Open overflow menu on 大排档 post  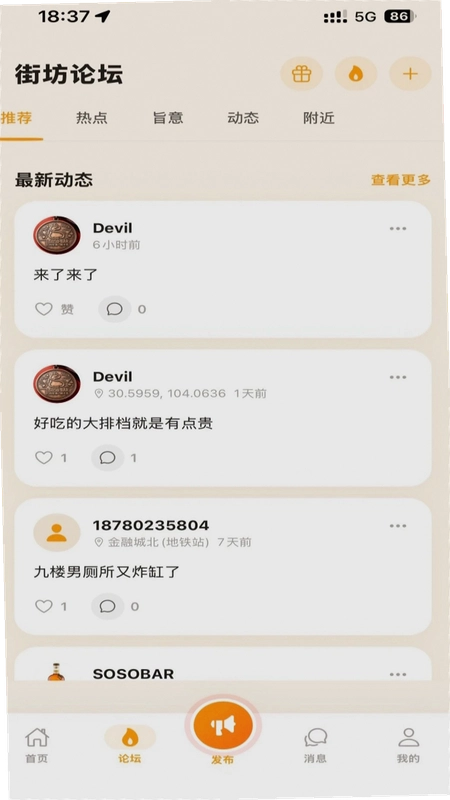398,377
